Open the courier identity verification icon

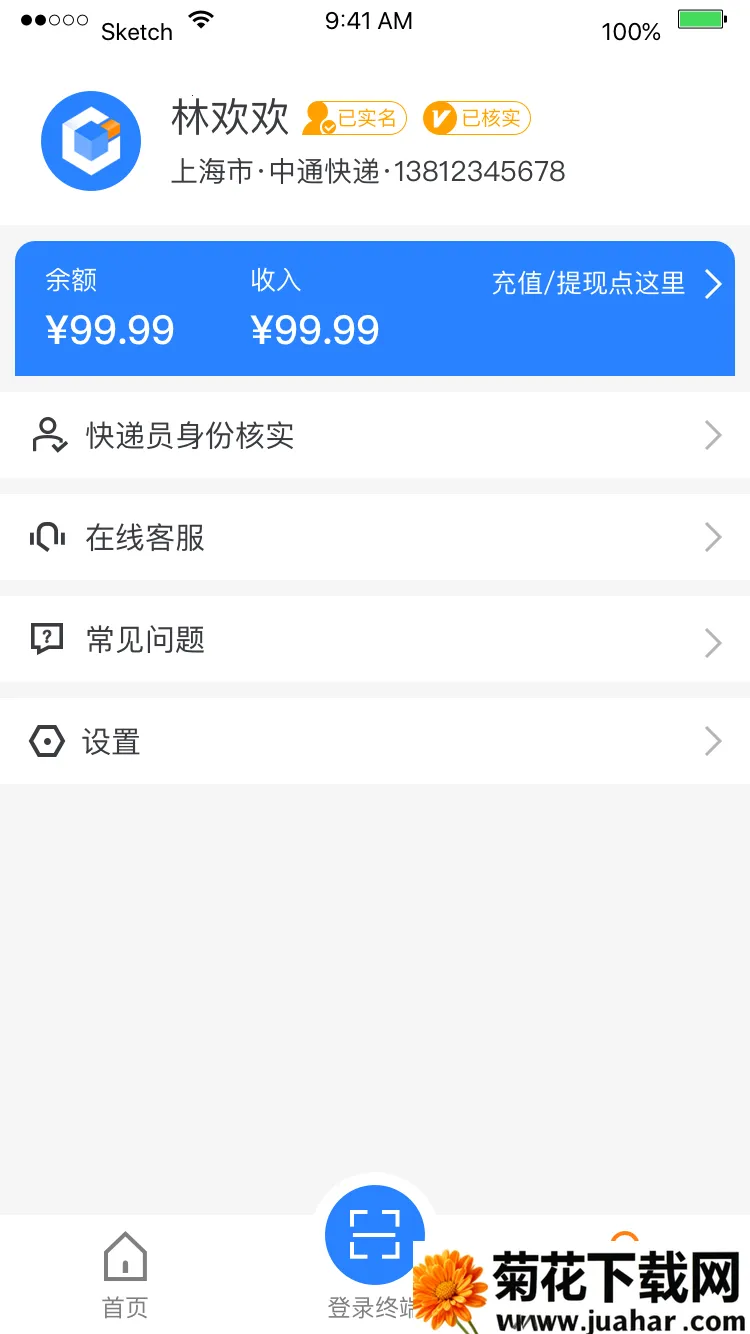46,435
